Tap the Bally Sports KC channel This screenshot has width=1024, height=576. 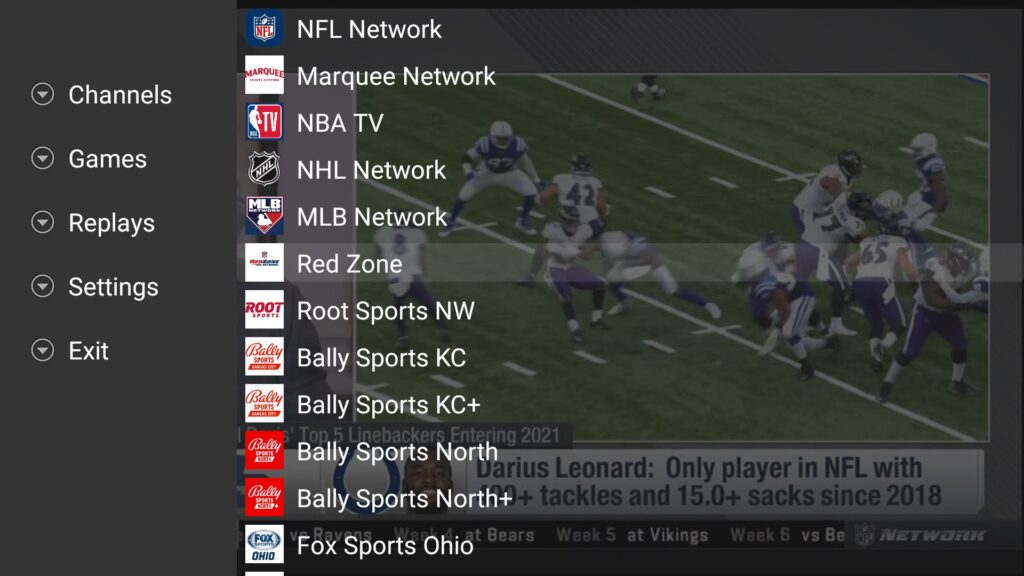click(381, 358)
